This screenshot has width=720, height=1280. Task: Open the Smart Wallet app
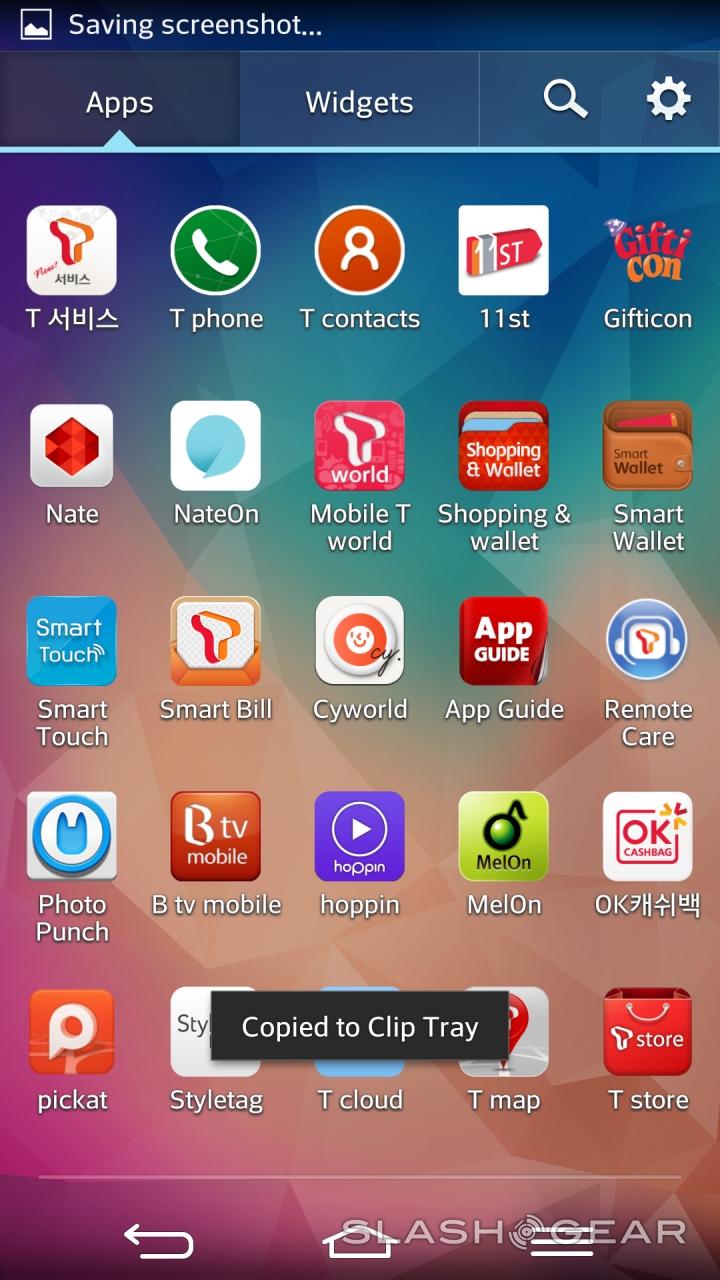coord(647,447)
